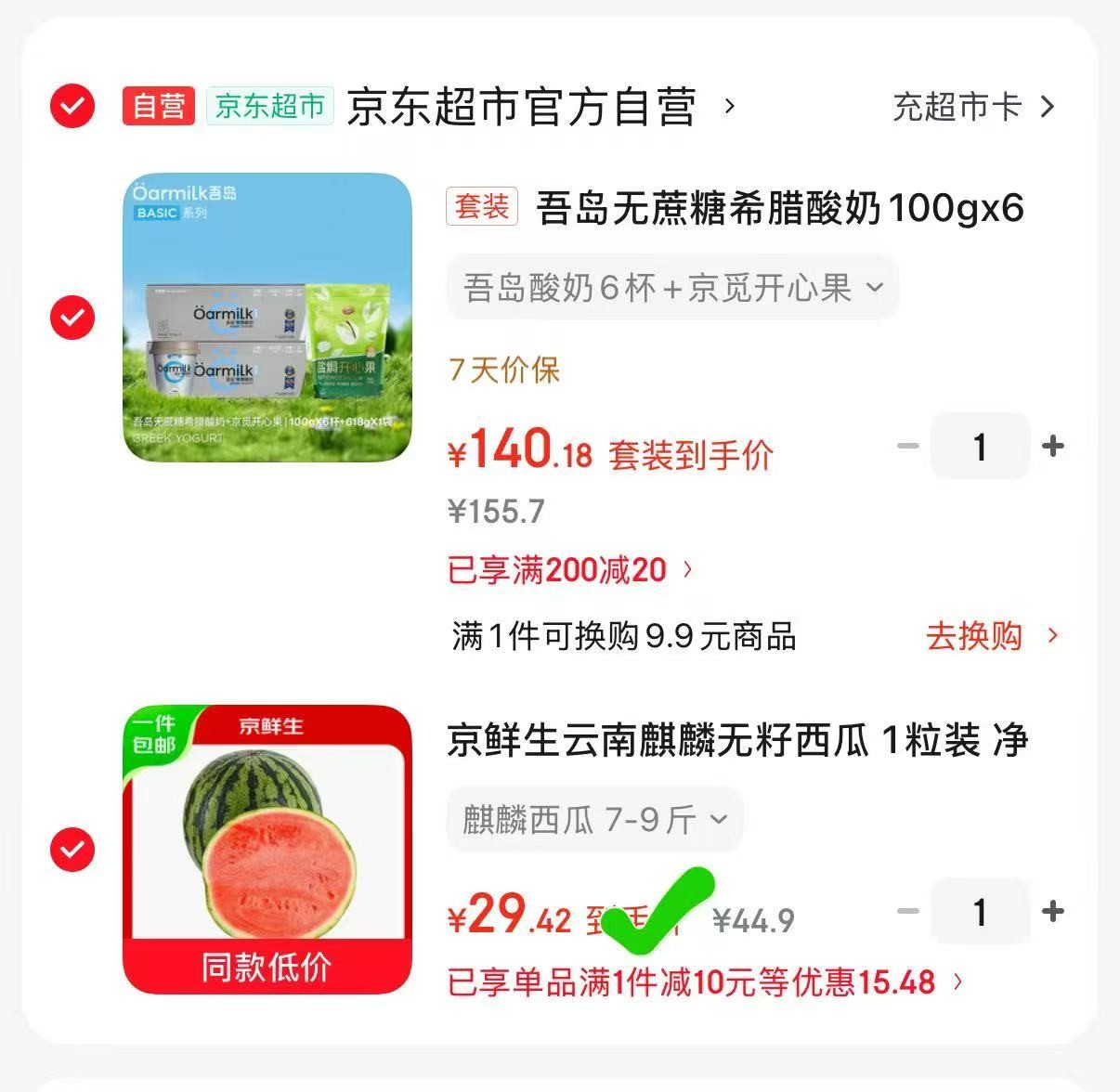
Task: Uncheck the 吾岛无蔗糖希腊酸奶 item
Action: coord(72,318)
